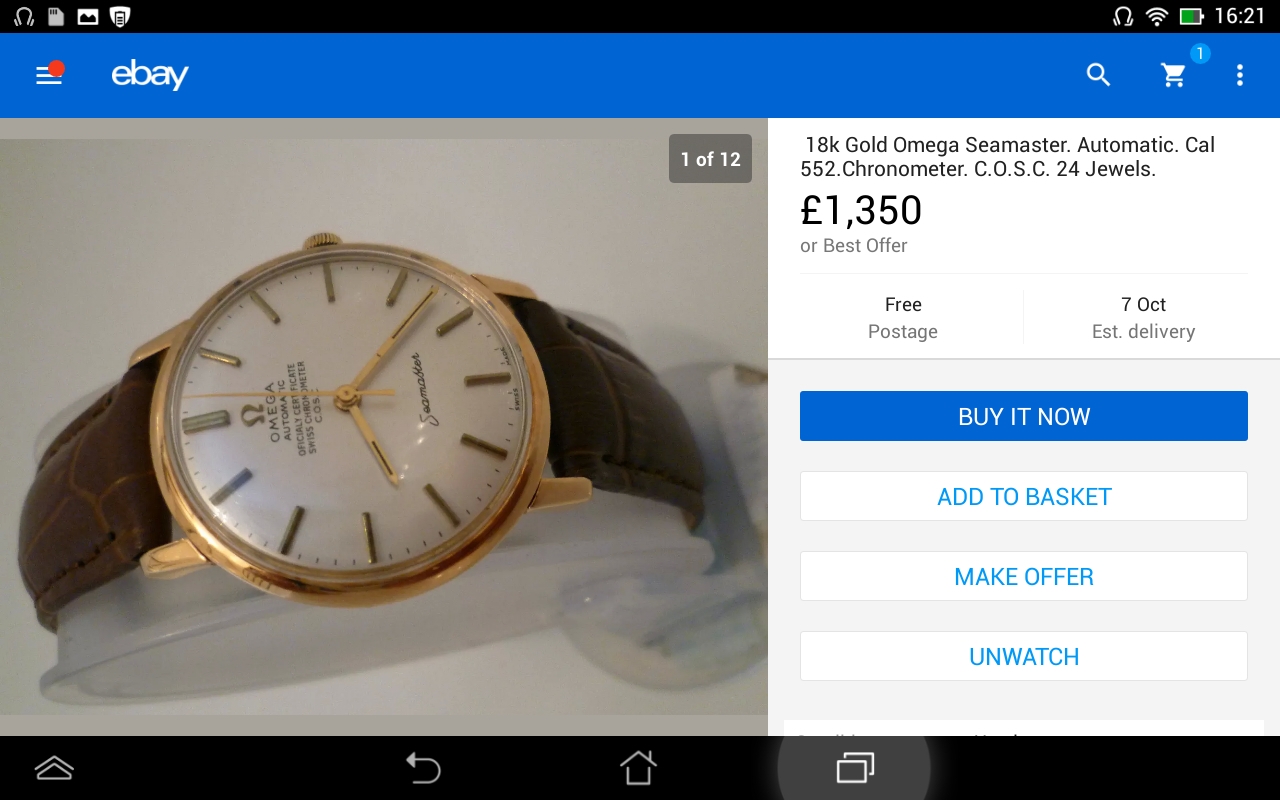Screen dimensions: 1280x800
Task: Open the recent apps view
Action: point(855,768)
